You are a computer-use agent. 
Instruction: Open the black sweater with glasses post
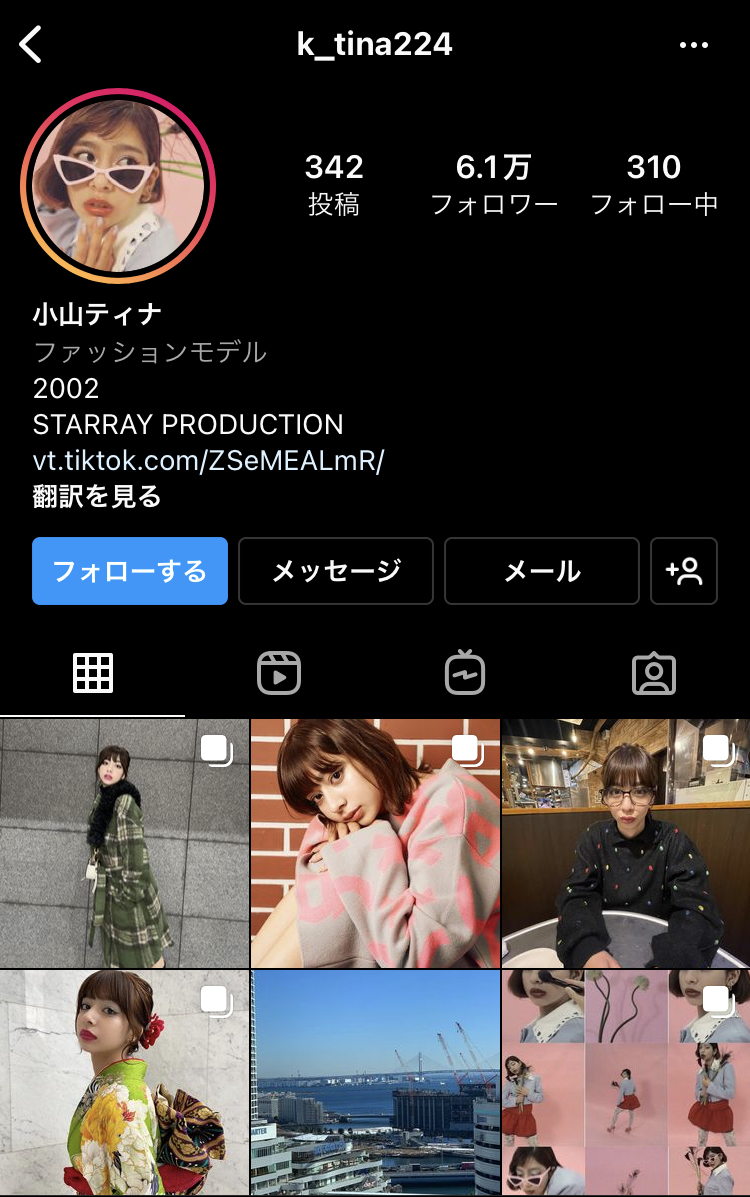626,843
